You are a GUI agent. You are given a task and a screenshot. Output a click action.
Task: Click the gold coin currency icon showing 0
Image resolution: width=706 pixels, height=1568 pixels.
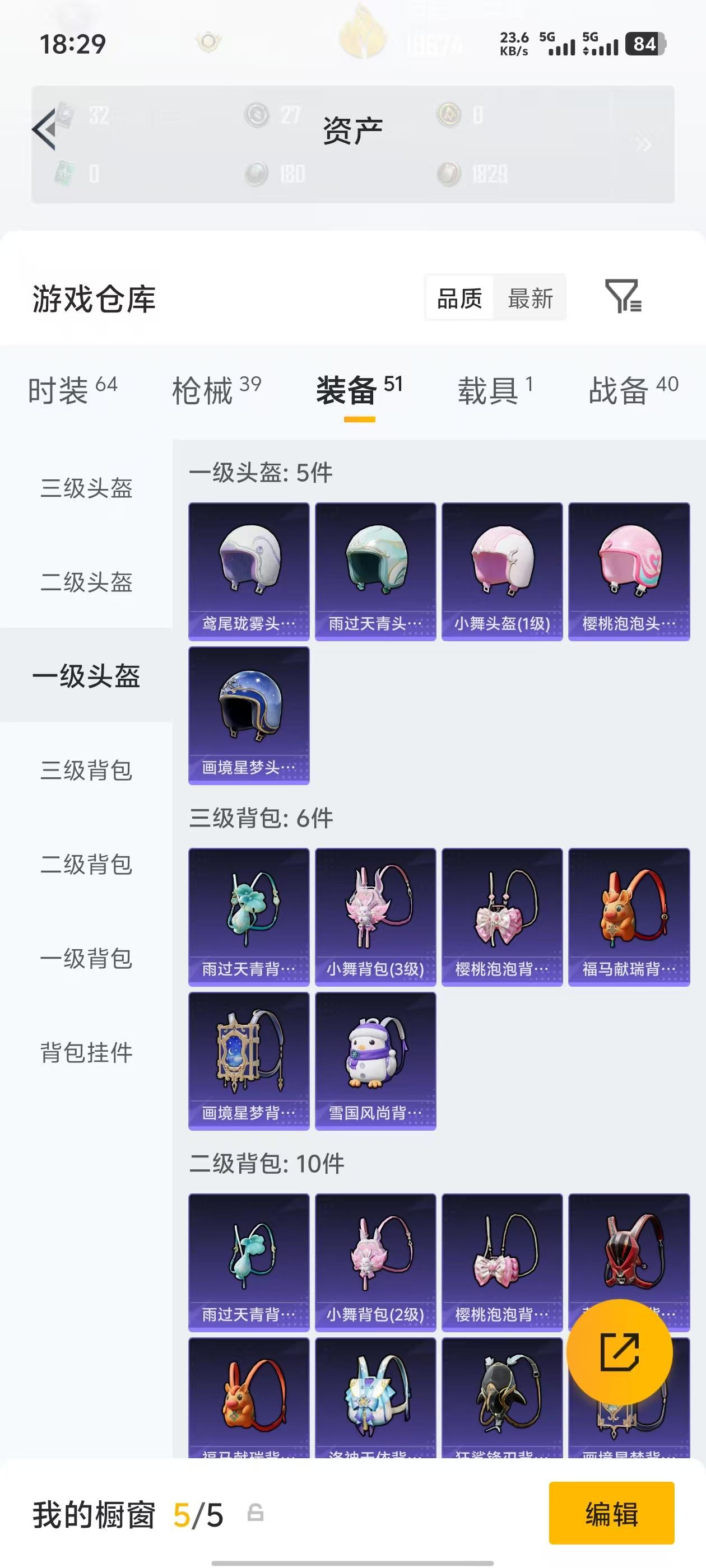(449, 113)
